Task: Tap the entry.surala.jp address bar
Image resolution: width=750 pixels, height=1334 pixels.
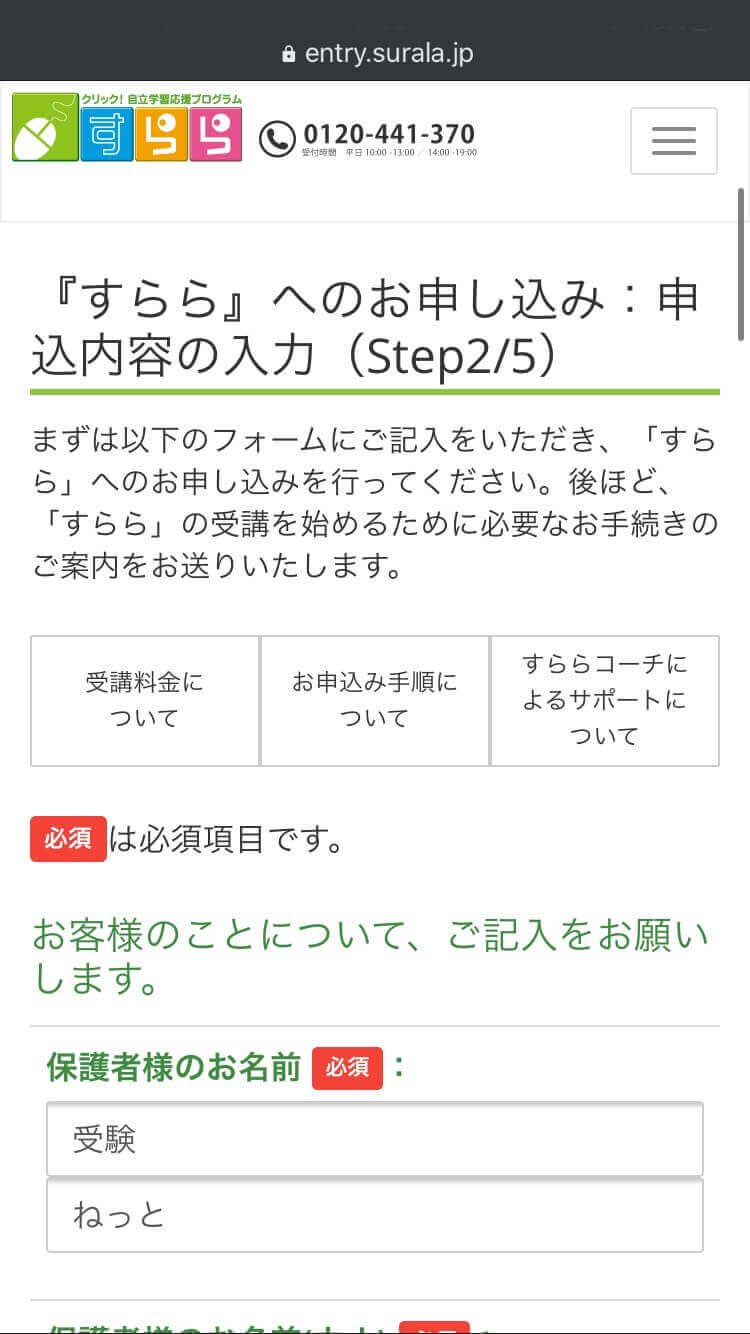Action: tap(375, 53)
